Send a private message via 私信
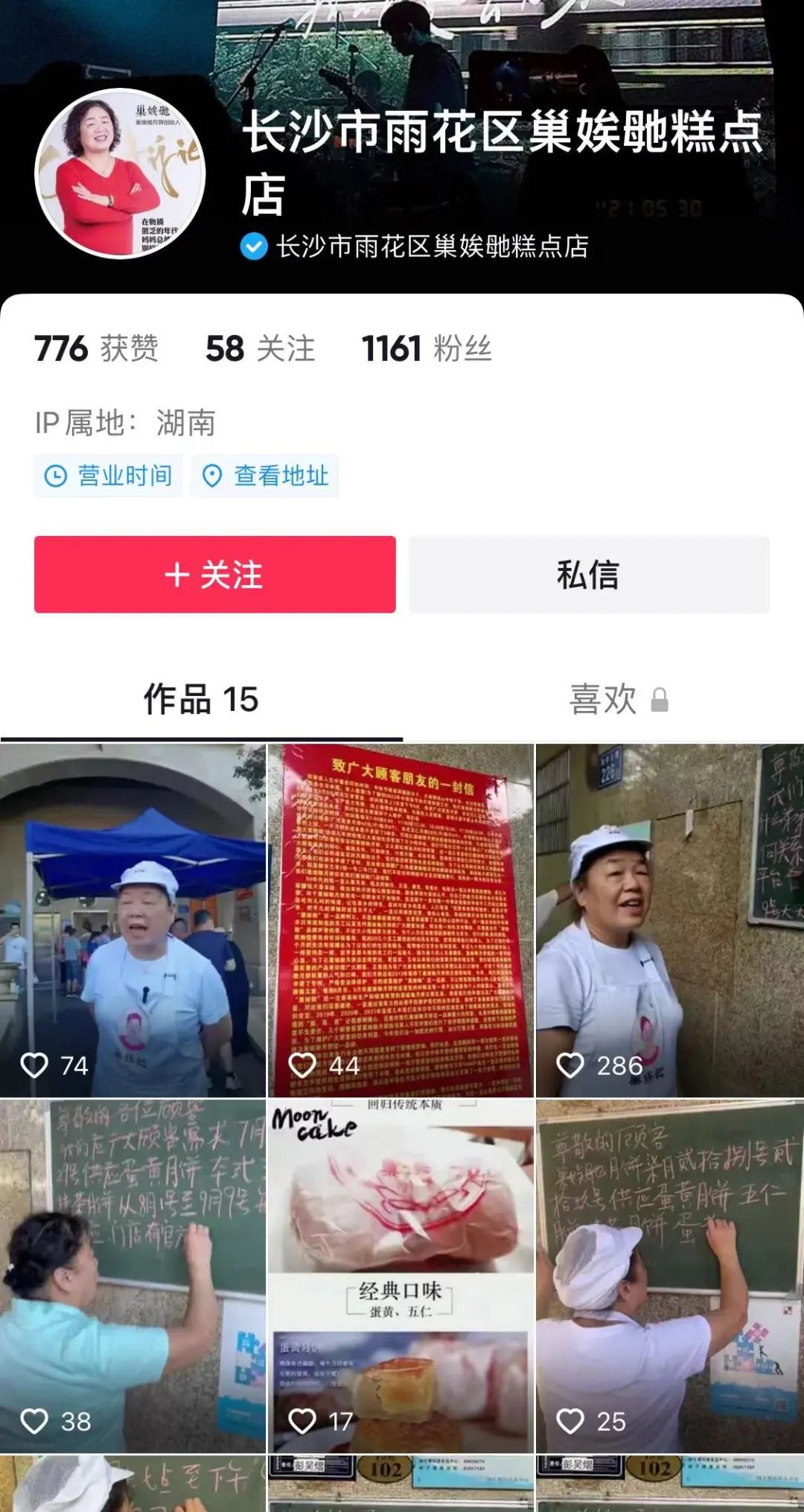 coord(588,575)
